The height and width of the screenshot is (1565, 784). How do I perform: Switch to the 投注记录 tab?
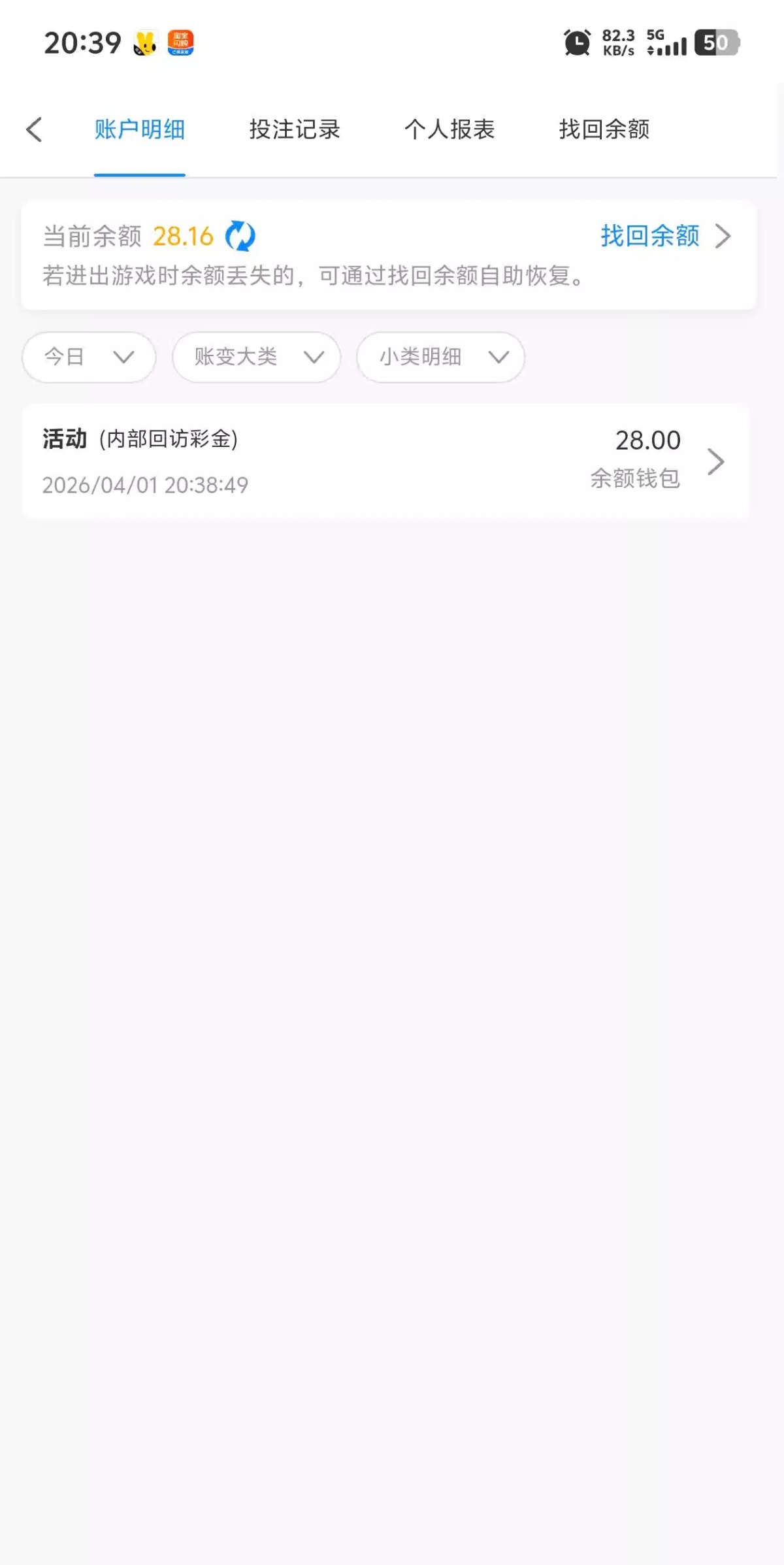pyautogui.click(x=295, y=129)
